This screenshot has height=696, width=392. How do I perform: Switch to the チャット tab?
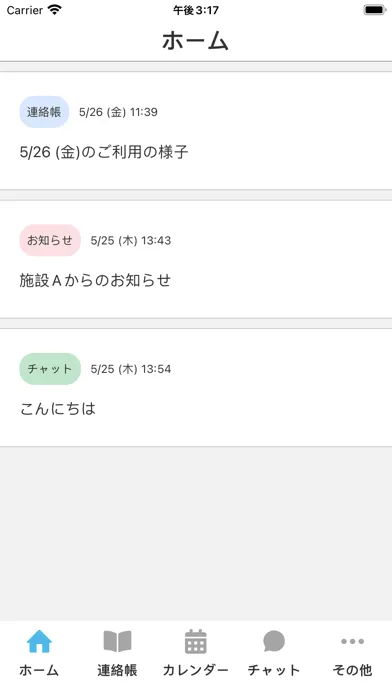click(274, 653)
